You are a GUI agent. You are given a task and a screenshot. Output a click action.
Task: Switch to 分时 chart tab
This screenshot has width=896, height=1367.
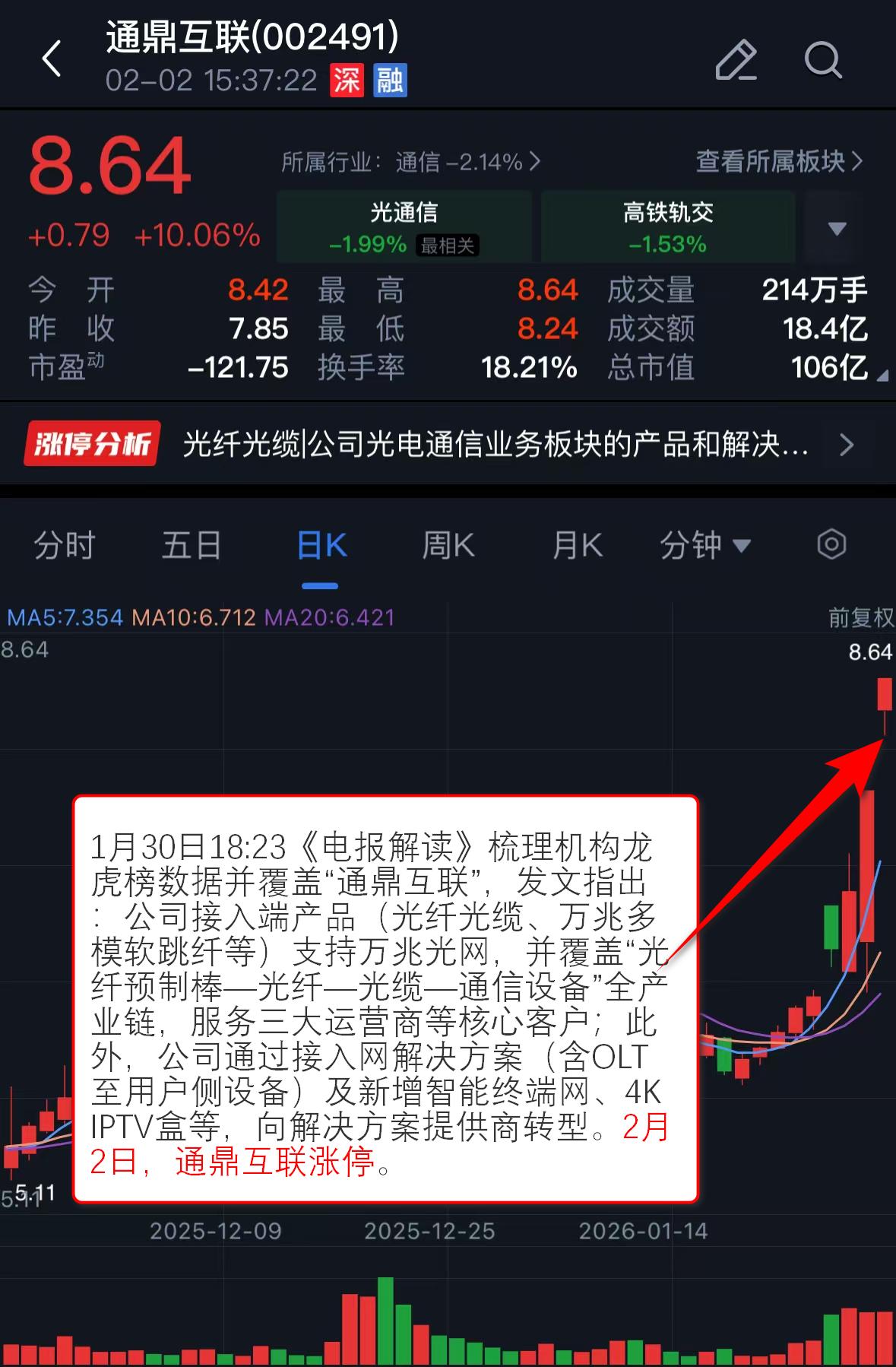[x=65, y=546]
